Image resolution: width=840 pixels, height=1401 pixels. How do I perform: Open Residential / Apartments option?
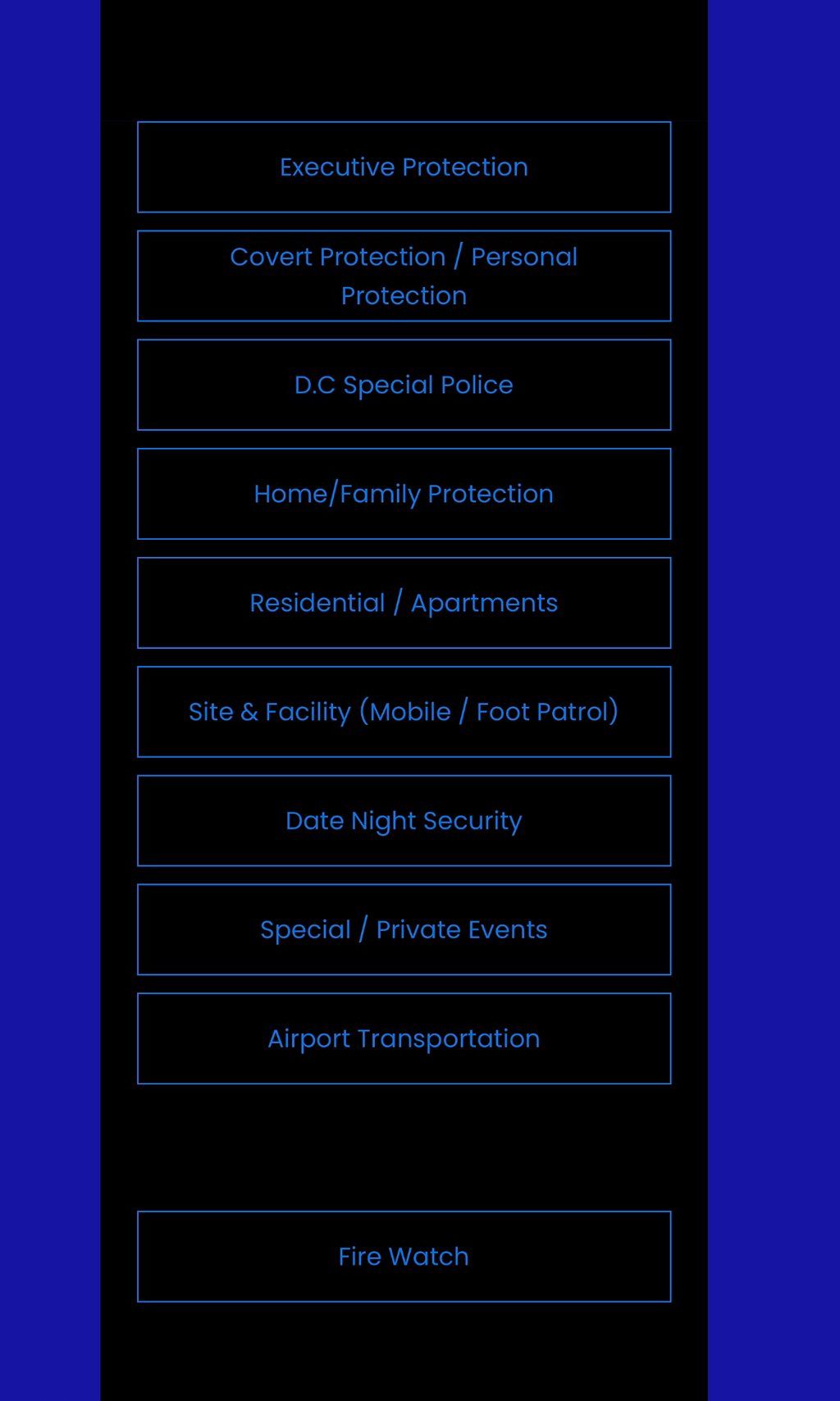click(x=404, y=603)
